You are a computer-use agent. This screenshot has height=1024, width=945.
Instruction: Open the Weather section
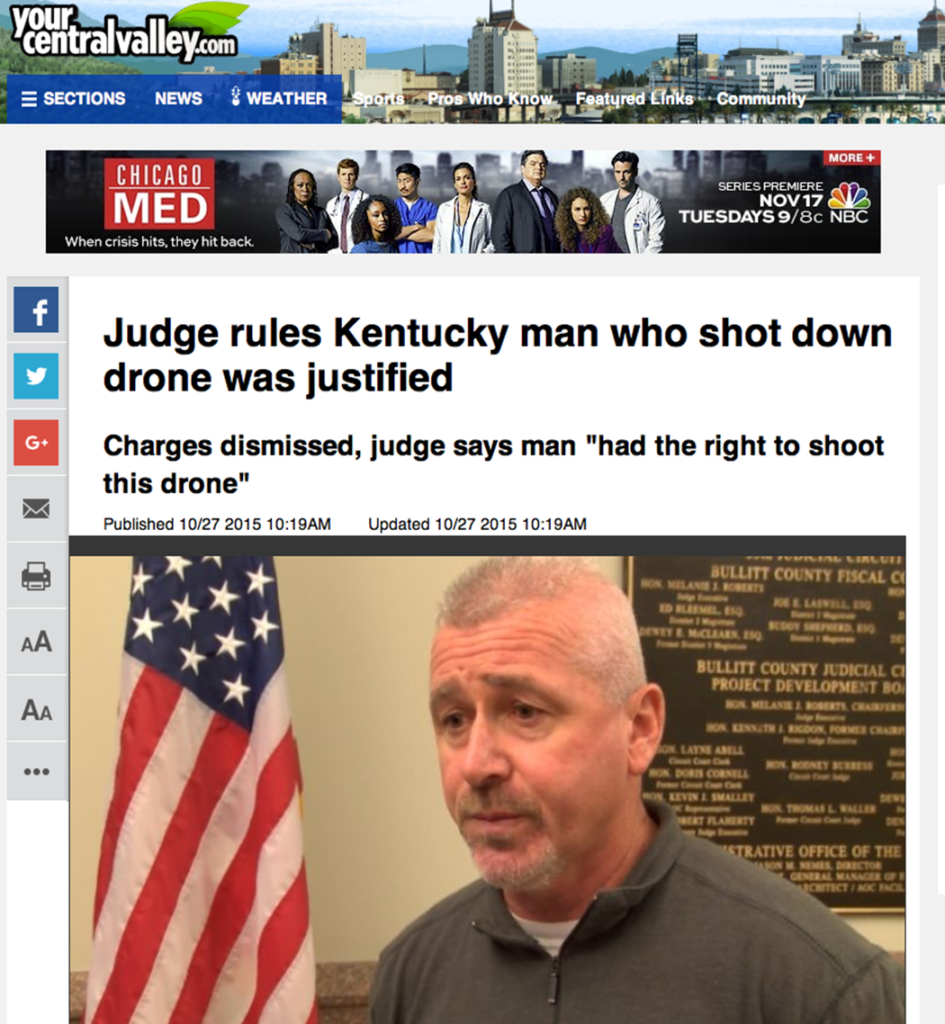(278, 98)
